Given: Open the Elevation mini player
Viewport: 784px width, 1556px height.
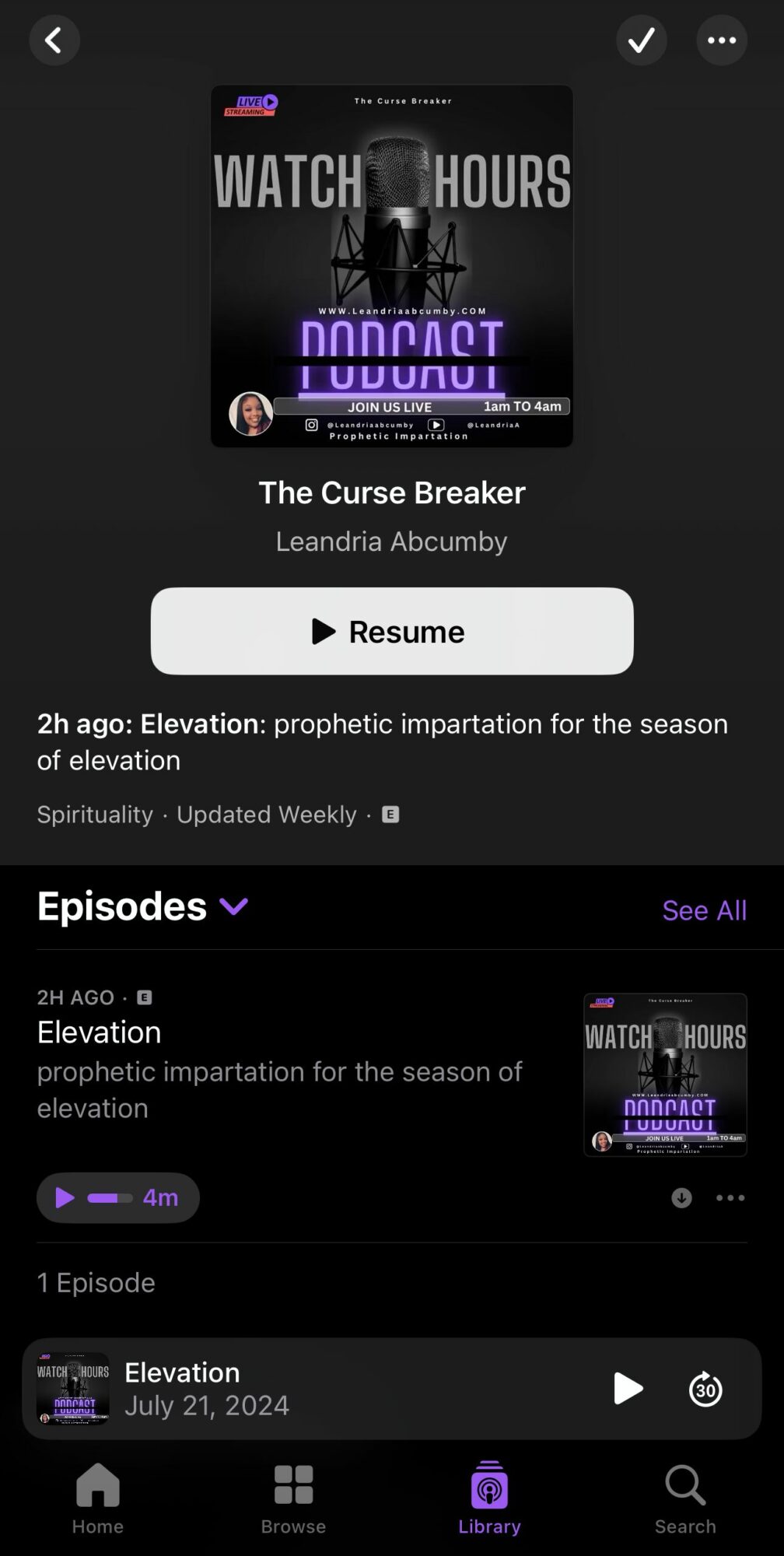Looking at the screenshot, I should (311, 1389).
